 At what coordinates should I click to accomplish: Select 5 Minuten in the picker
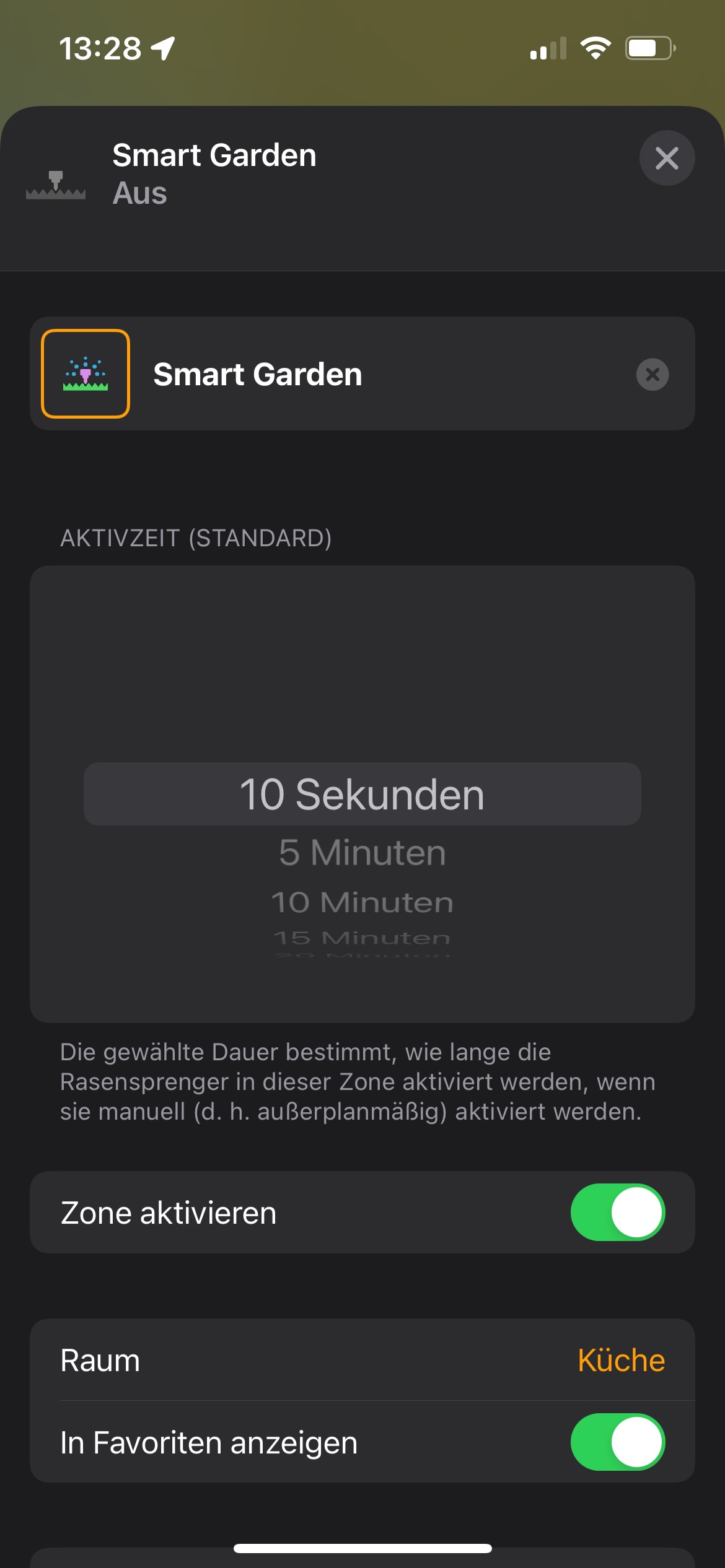tap(362, 852)
